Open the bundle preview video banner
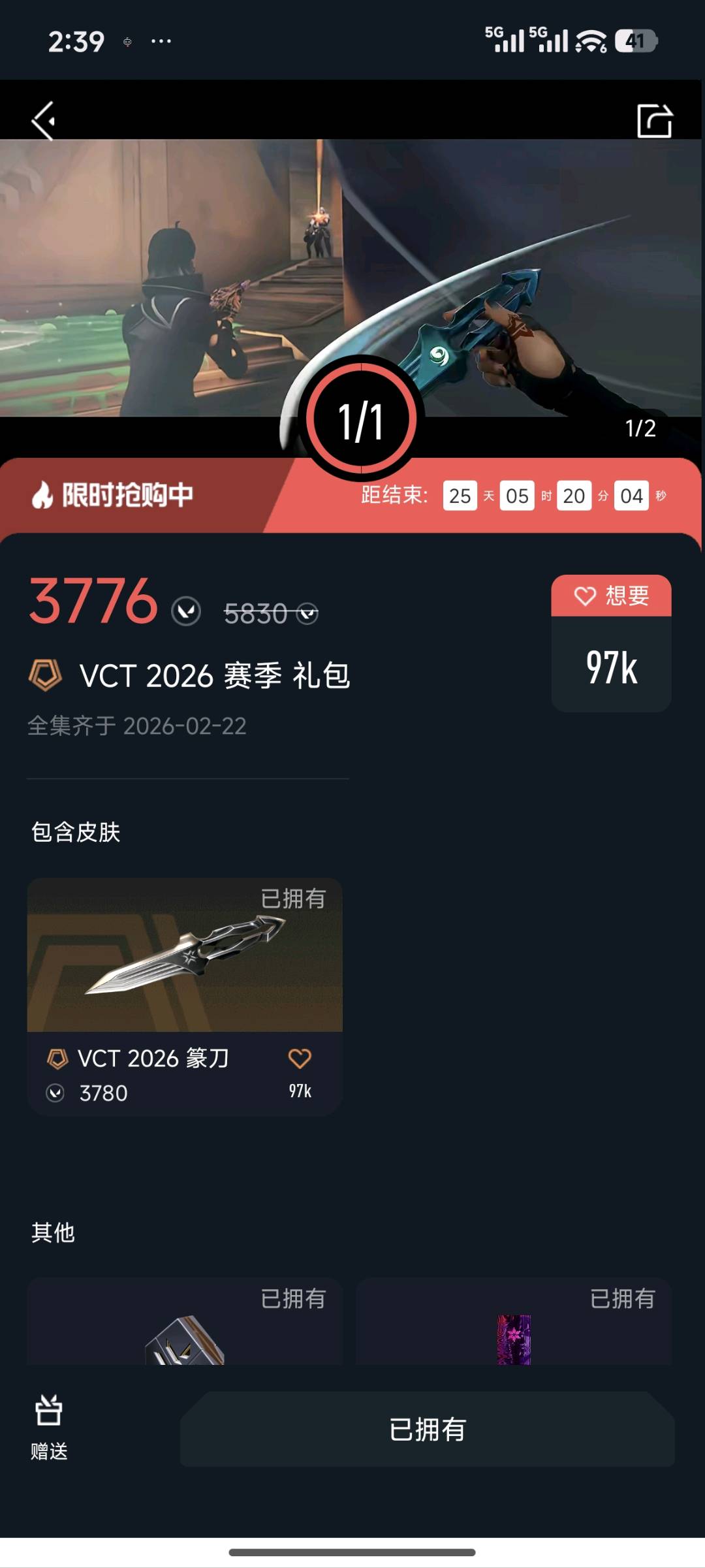 (196, 274)
